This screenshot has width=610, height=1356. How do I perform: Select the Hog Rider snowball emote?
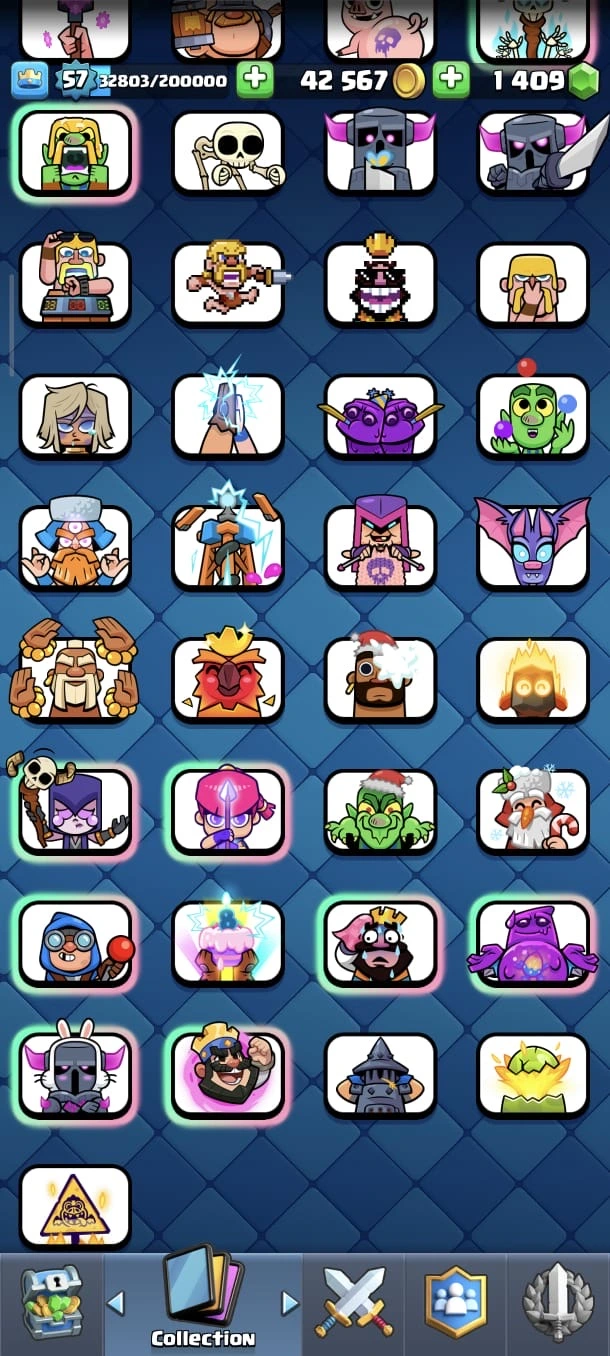[380, 679]
